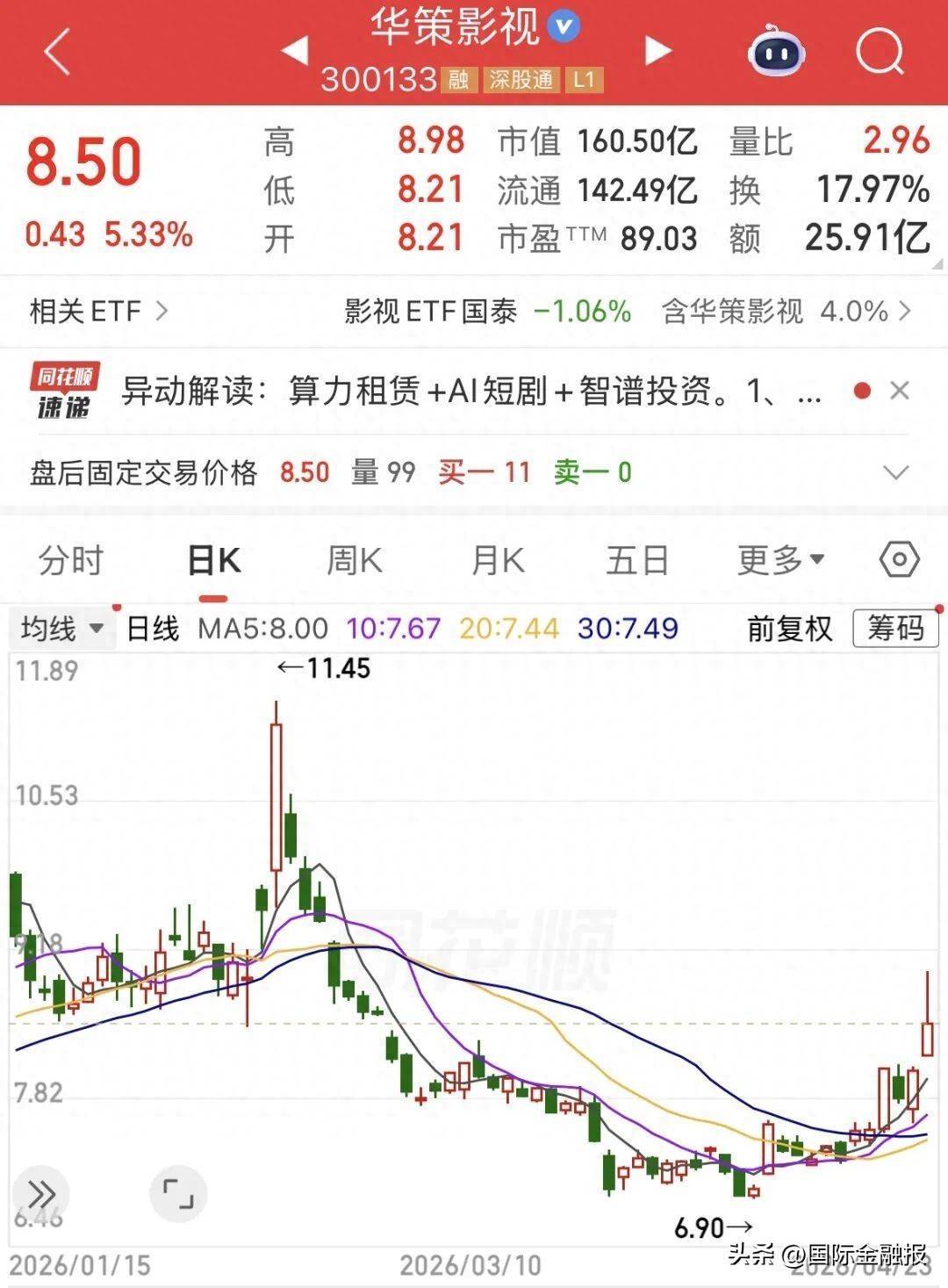Viewport: 948px width, 1288px height.
Task: Switch to the next stock
Action: click(657, 51)
